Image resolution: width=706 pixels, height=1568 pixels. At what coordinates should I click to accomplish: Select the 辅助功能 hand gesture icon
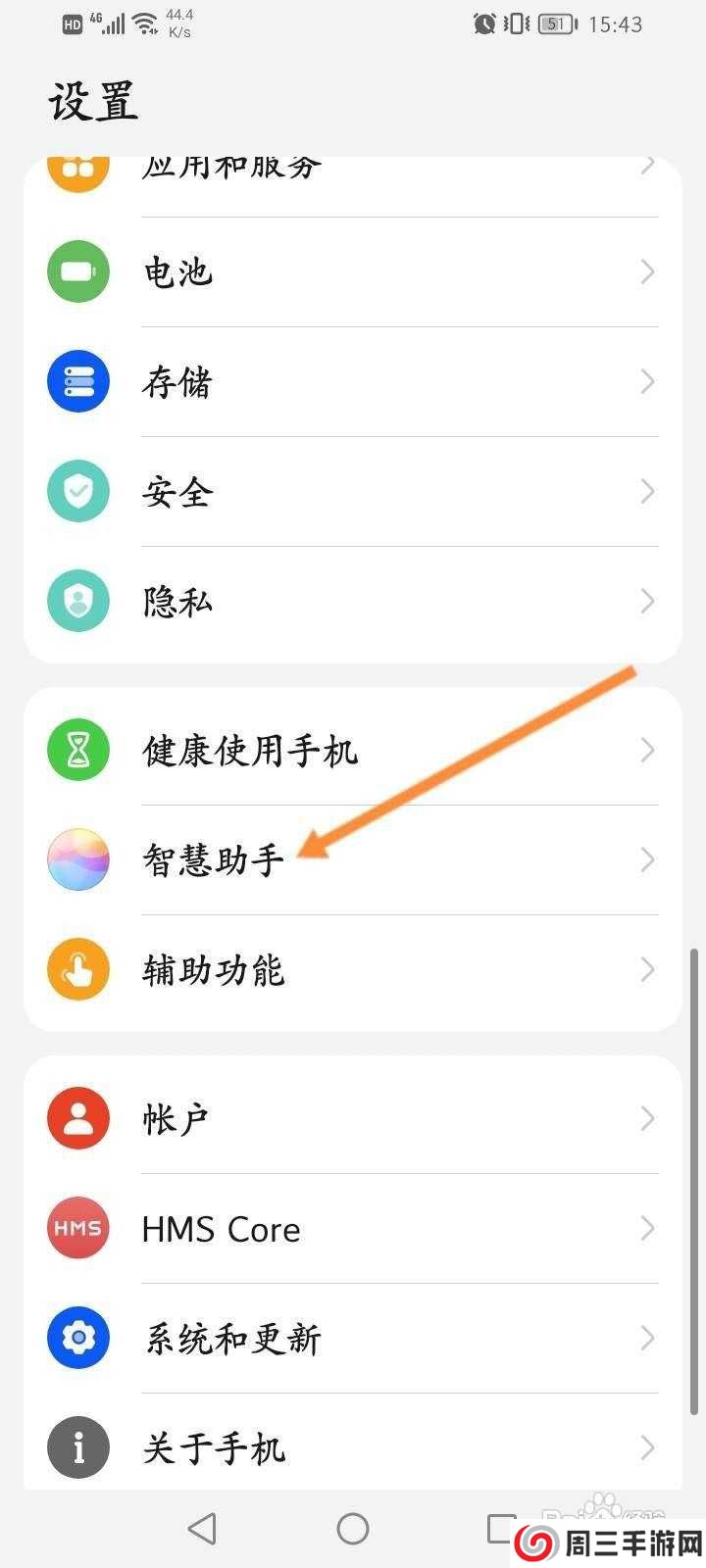77,969
